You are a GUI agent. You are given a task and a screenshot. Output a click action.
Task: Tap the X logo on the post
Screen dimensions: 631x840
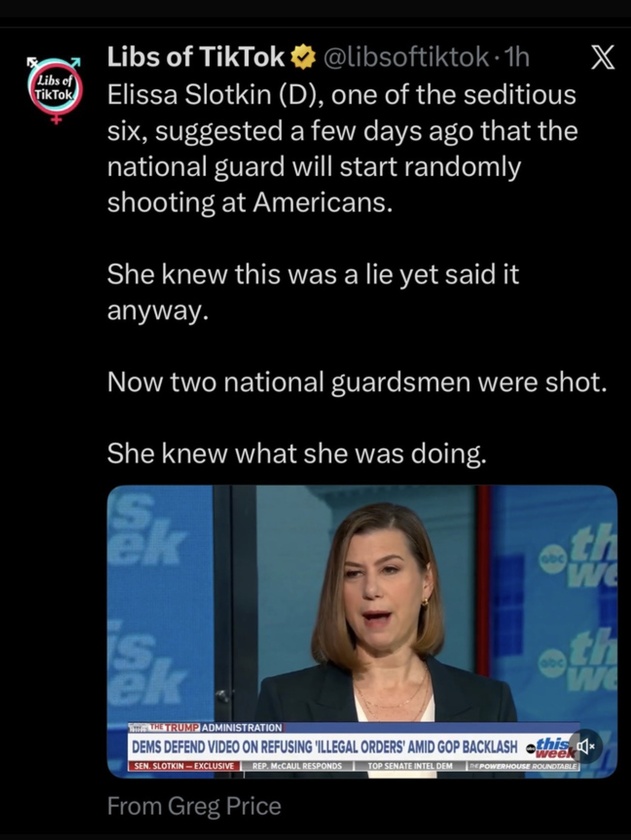pos(602,59)
